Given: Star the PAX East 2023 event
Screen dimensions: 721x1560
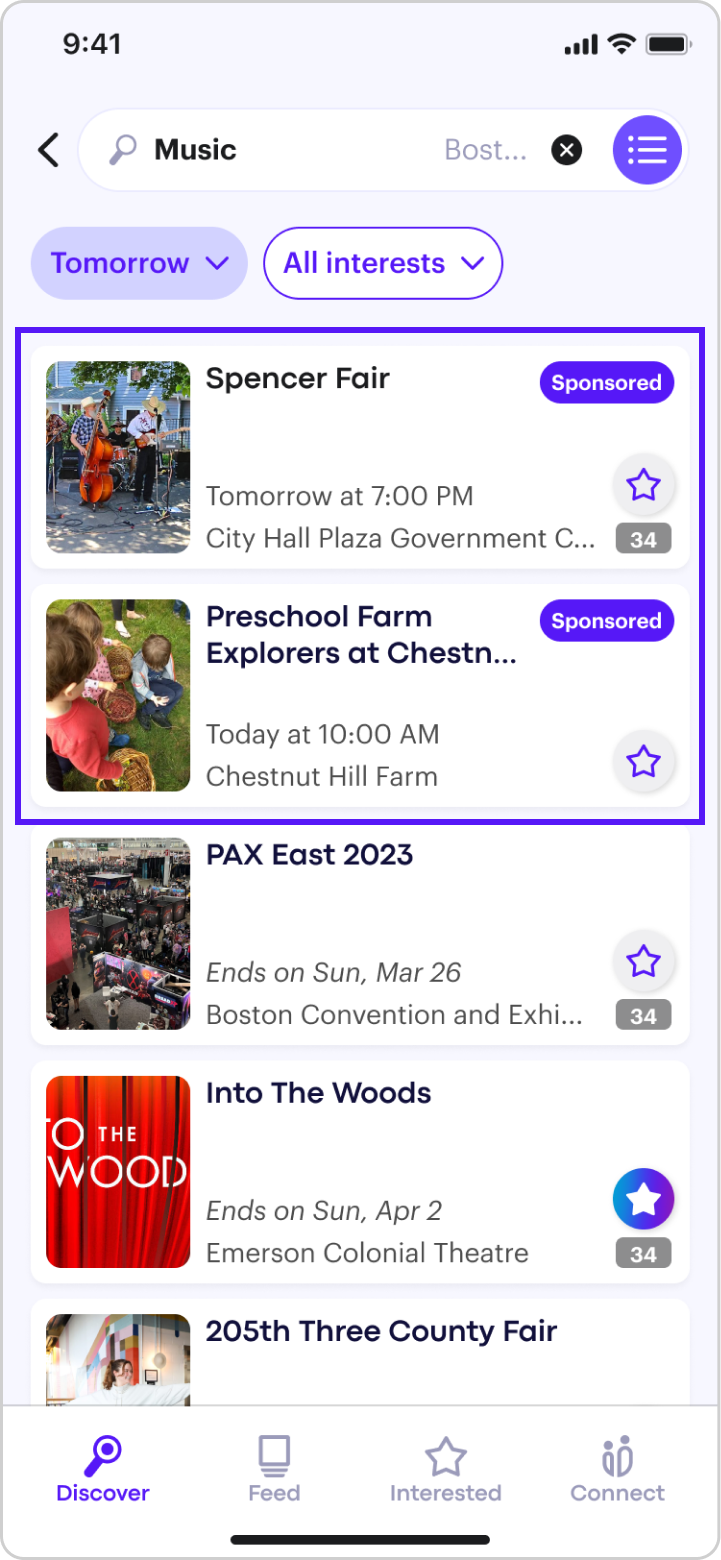Looking at the screenshot, I should 643,962.
